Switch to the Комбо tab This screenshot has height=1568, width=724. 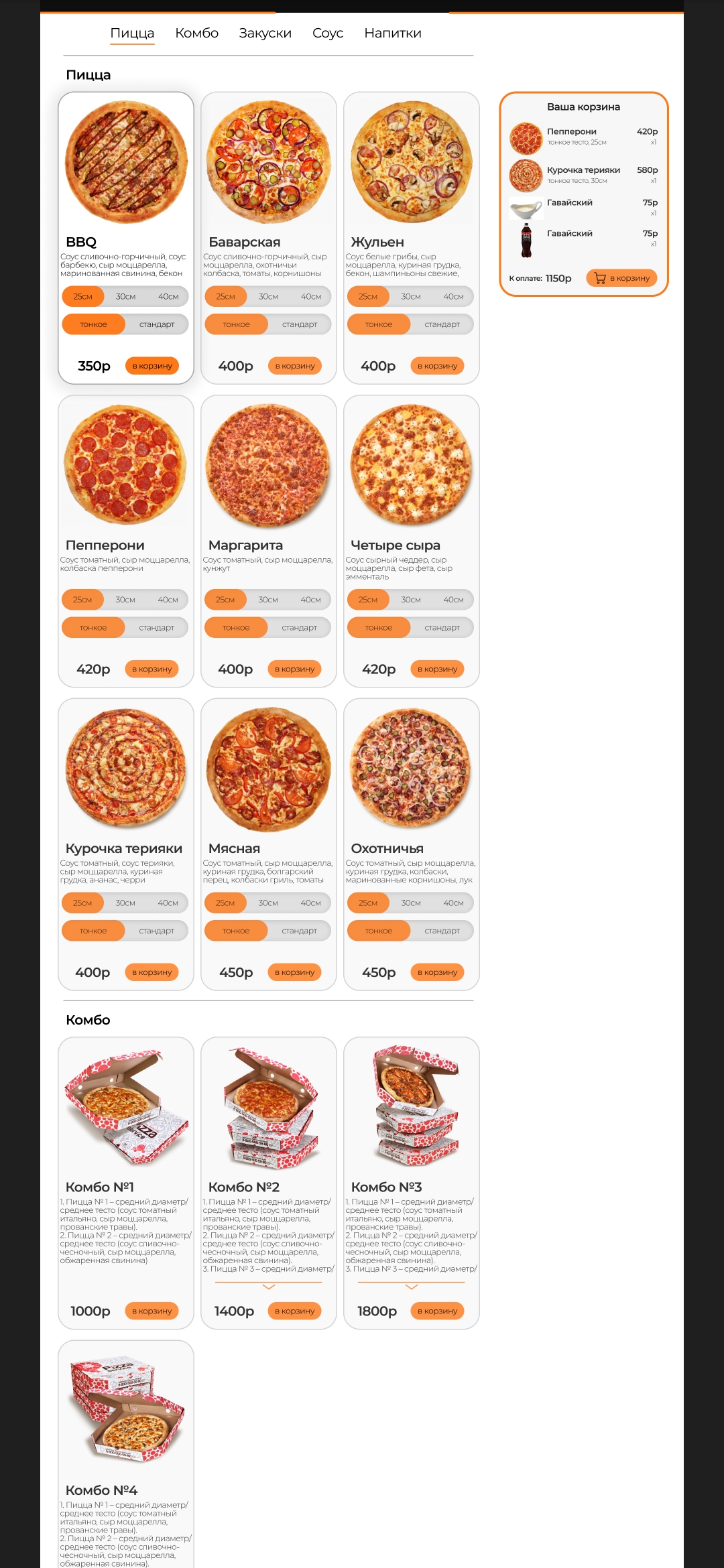click(196, 33)
